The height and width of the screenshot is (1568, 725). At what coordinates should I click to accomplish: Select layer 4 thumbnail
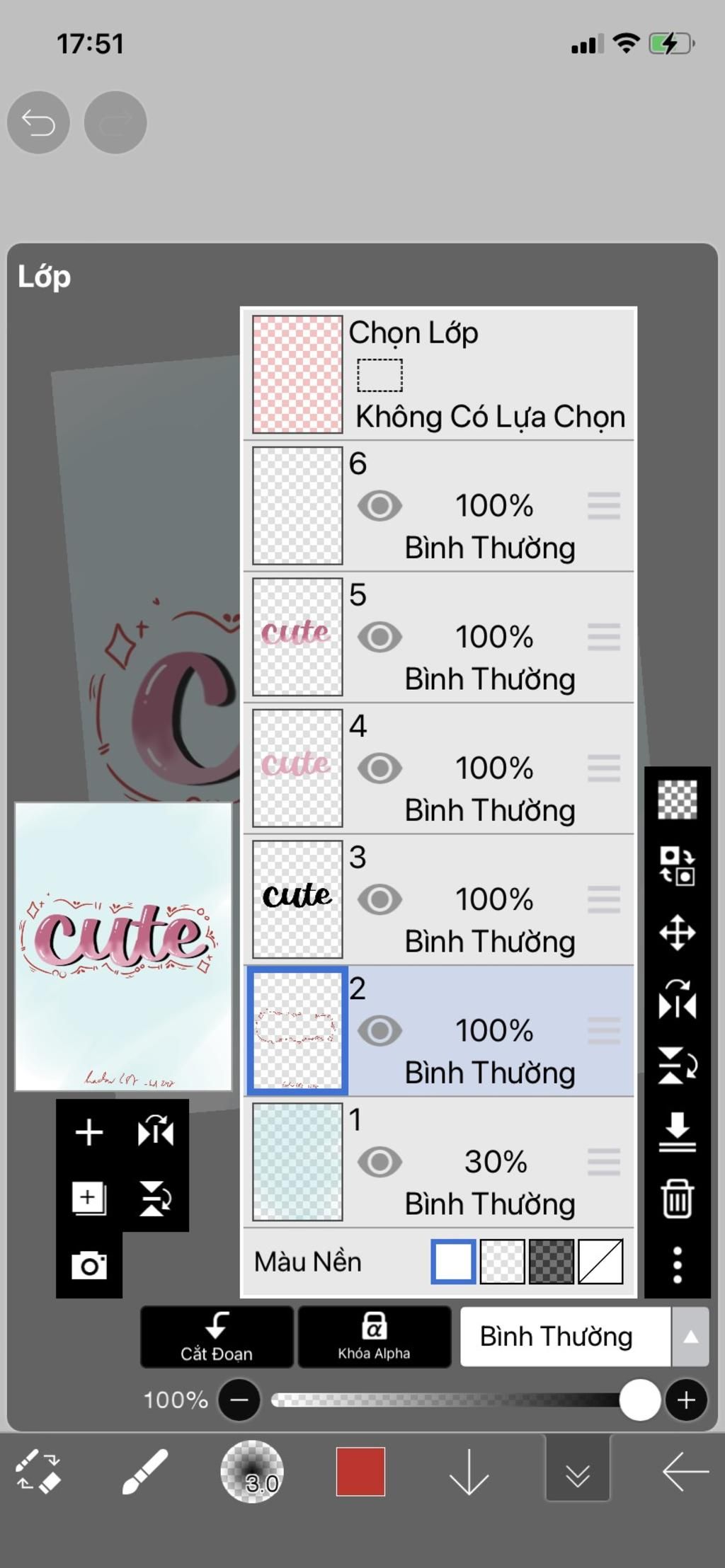(x=297, y=768)
